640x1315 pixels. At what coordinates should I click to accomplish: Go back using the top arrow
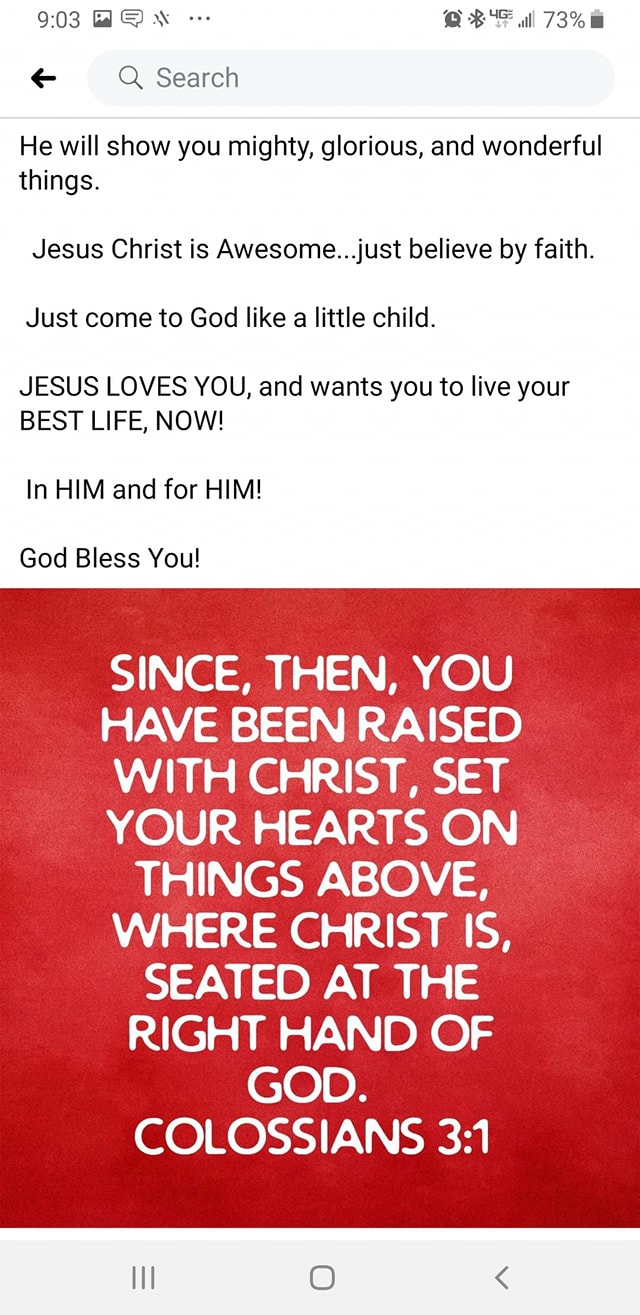tap(44, 78)
